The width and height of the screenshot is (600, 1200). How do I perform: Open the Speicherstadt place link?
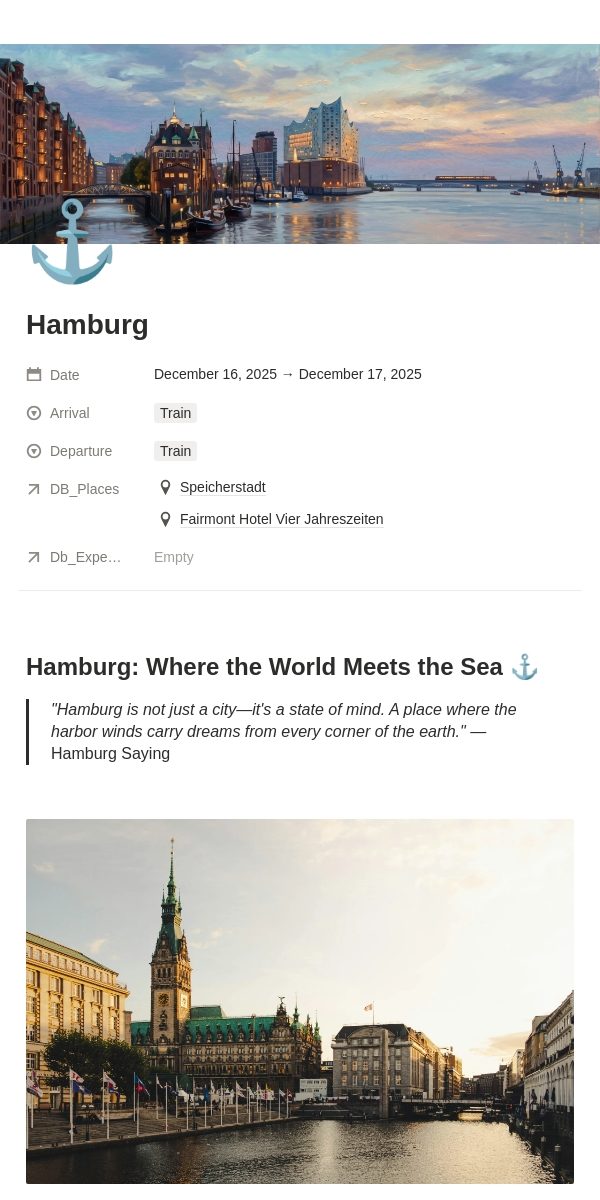click(x=222, y=487)
